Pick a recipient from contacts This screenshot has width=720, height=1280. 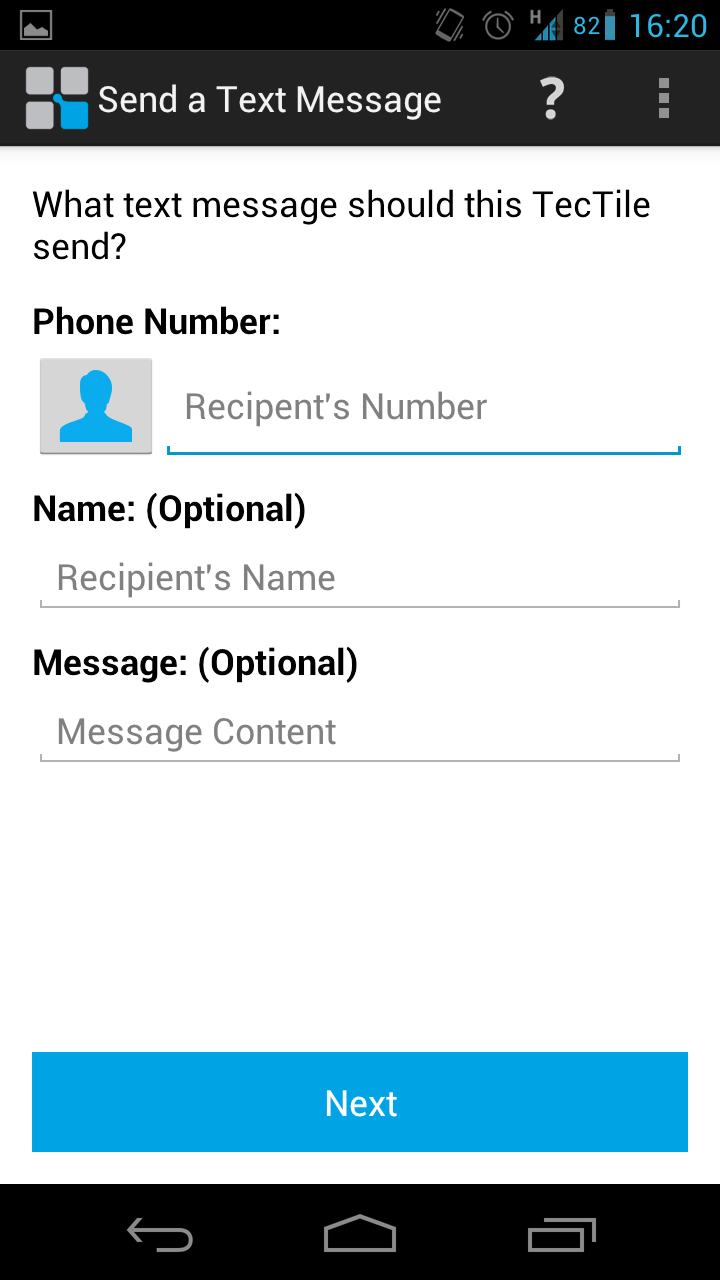pos(96,406)
